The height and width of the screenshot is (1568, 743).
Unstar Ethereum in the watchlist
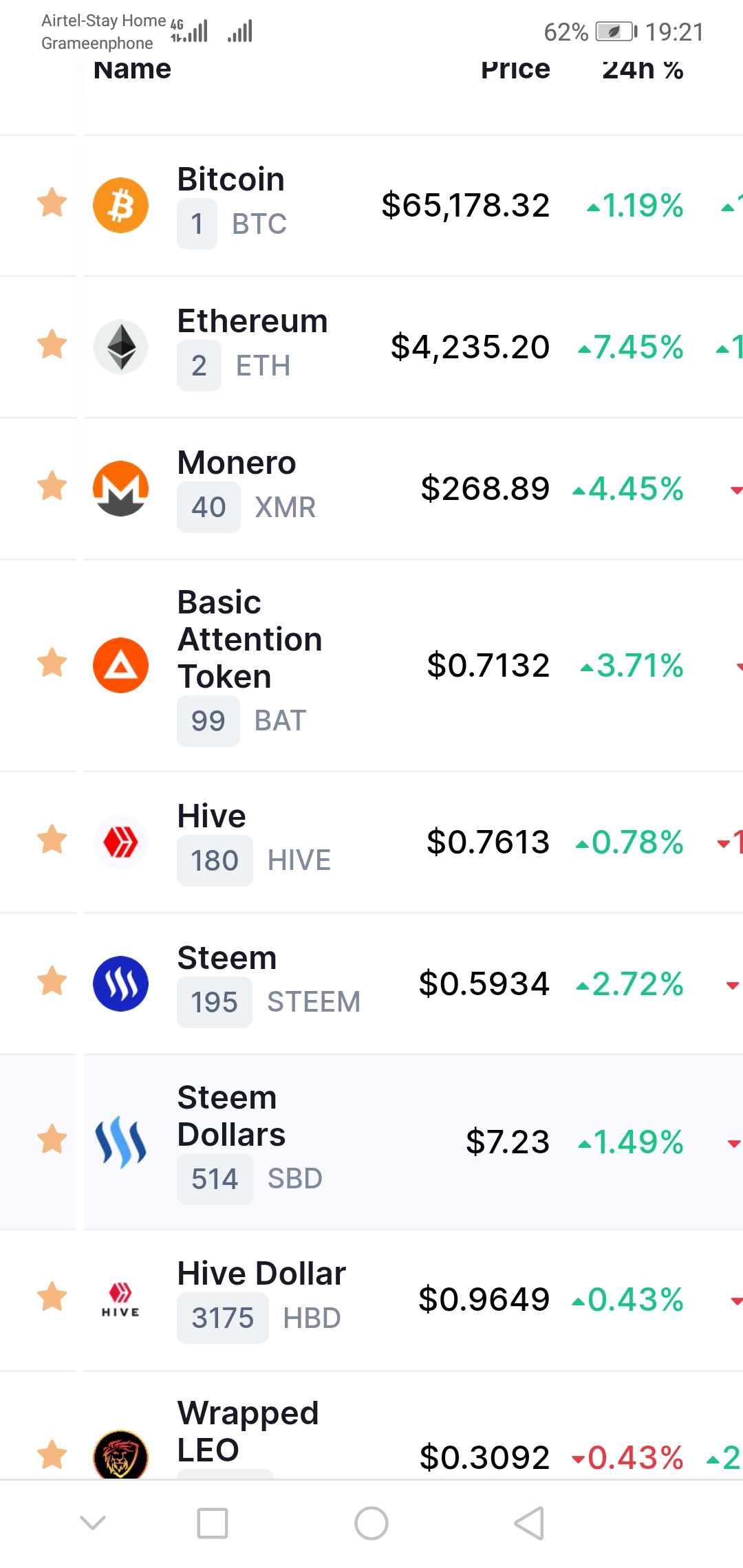pos(52,345)
